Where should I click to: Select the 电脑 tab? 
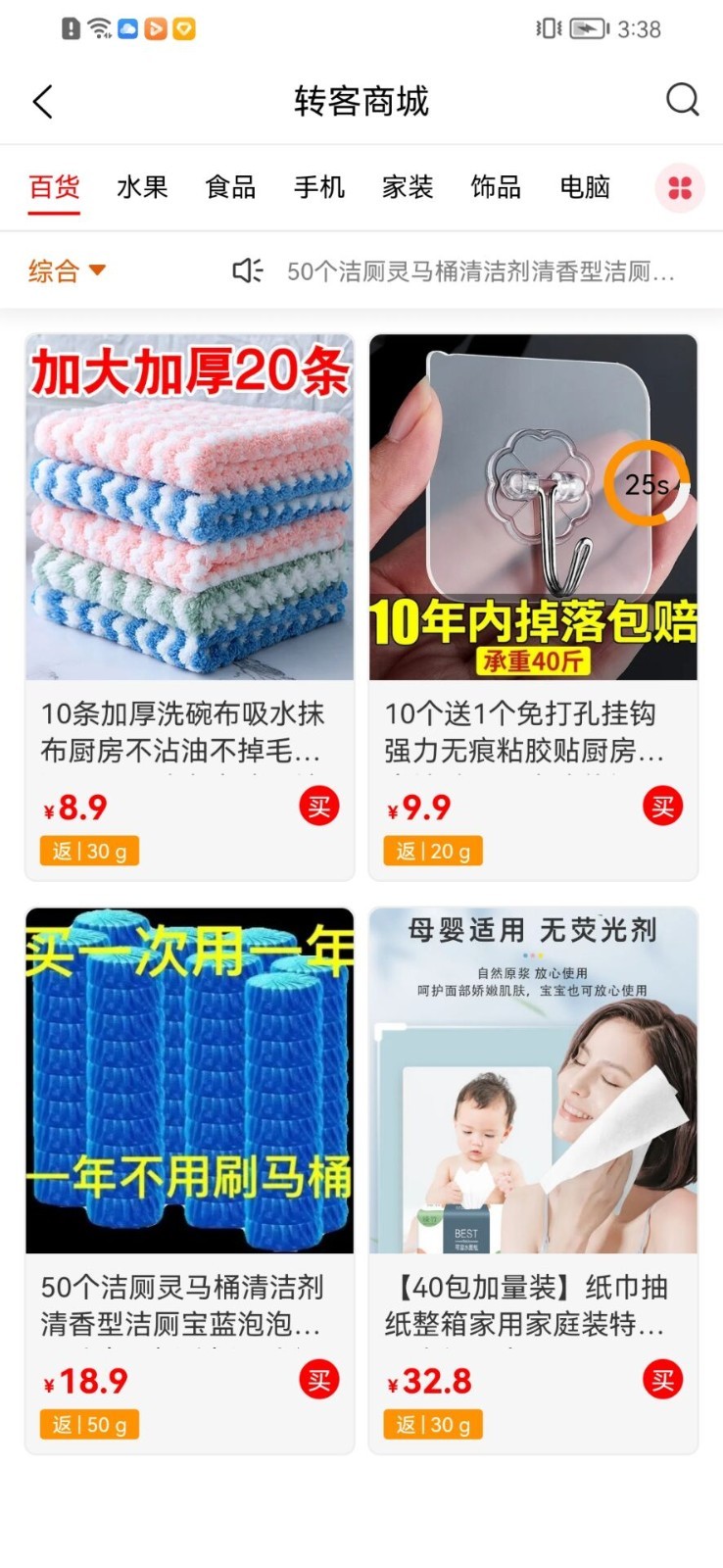point(585,186)
